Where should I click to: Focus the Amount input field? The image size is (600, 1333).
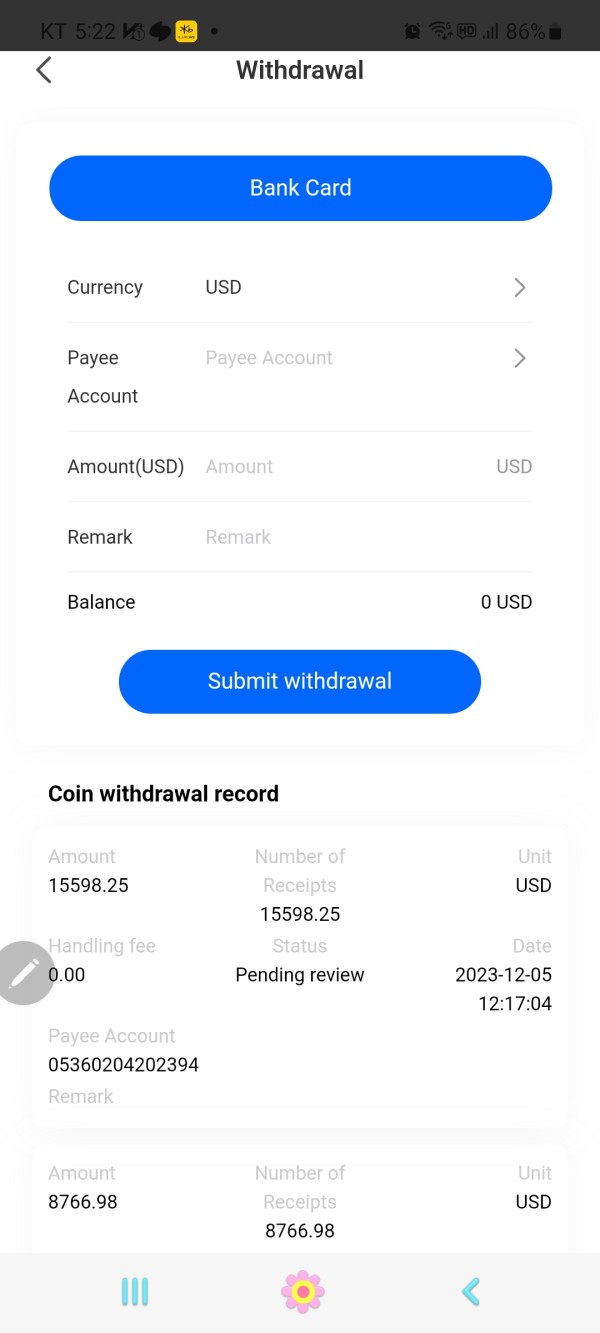tap(345, 467)
